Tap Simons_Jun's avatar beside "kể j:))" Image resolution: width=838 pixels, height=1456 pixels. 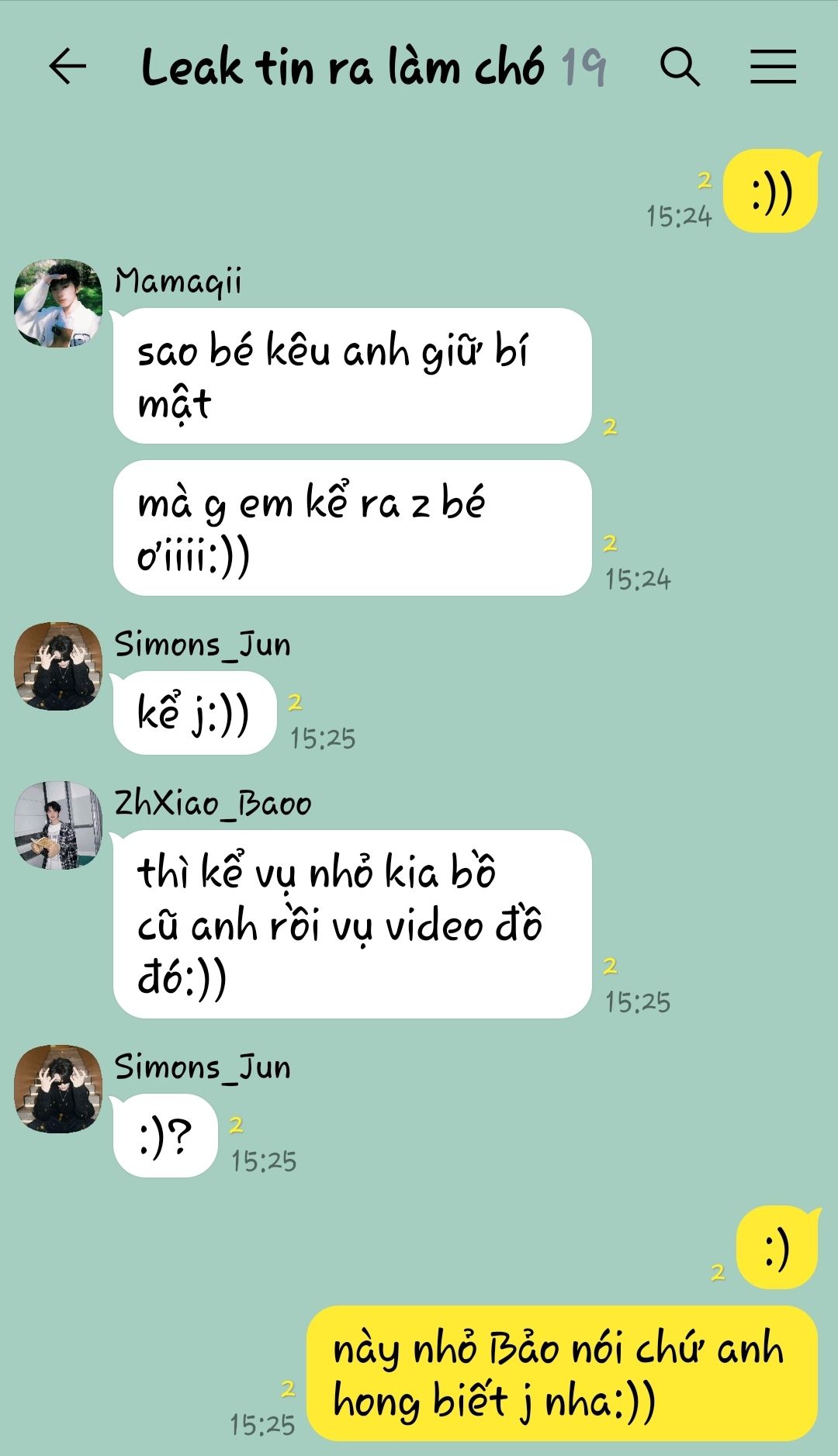click(58, 666)
